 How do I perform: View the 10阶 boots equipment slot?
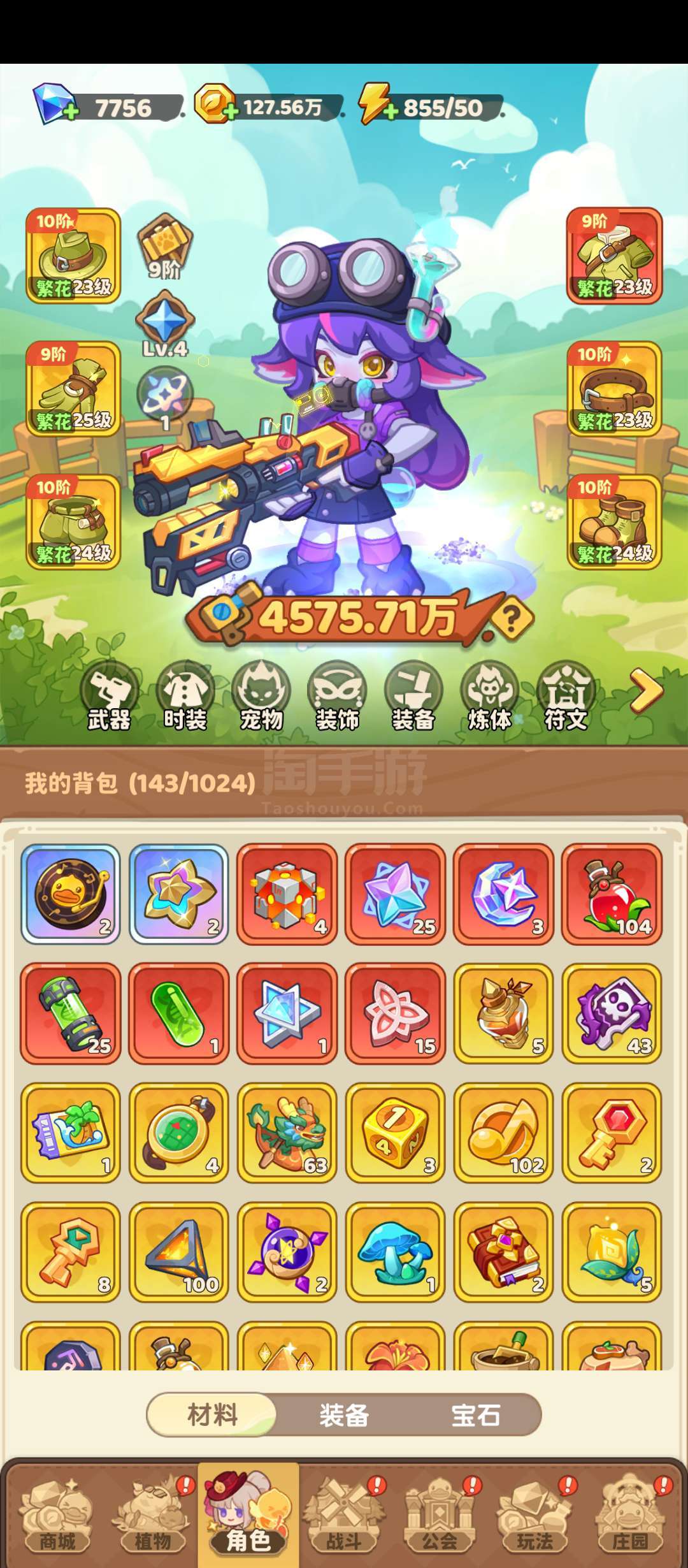pos(614,522)
